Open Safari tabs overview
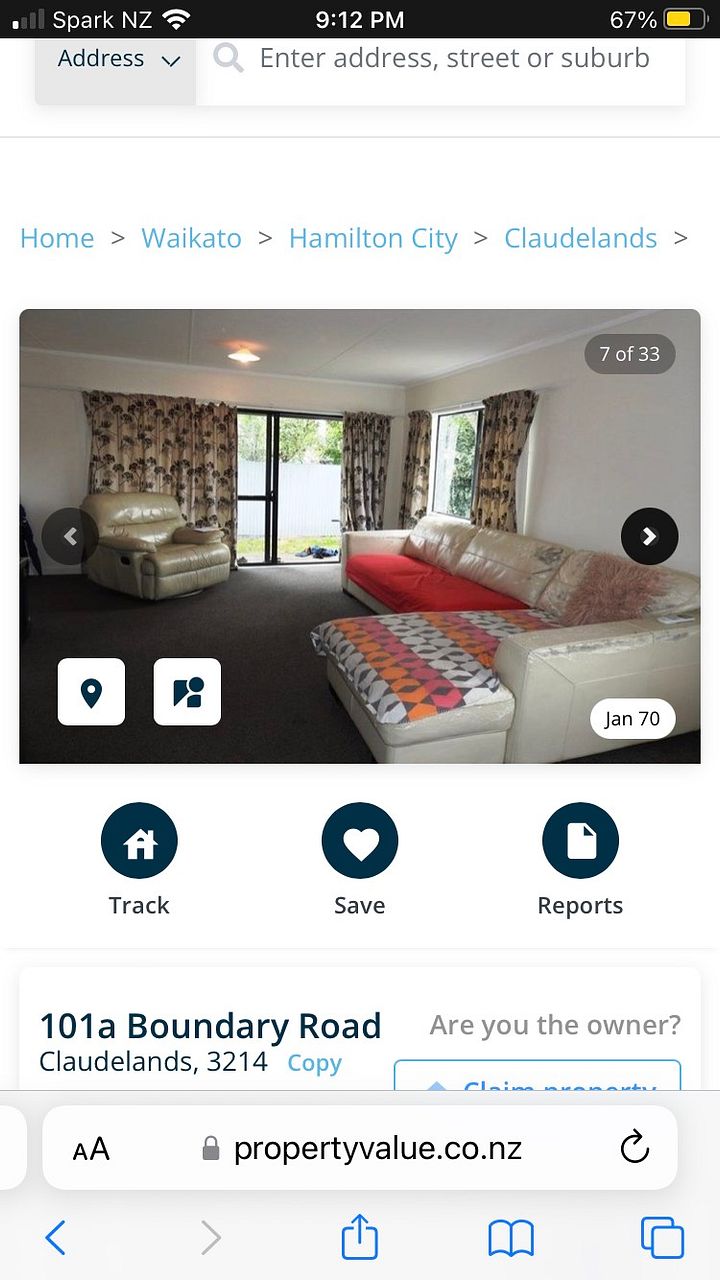 point(662,1238)
